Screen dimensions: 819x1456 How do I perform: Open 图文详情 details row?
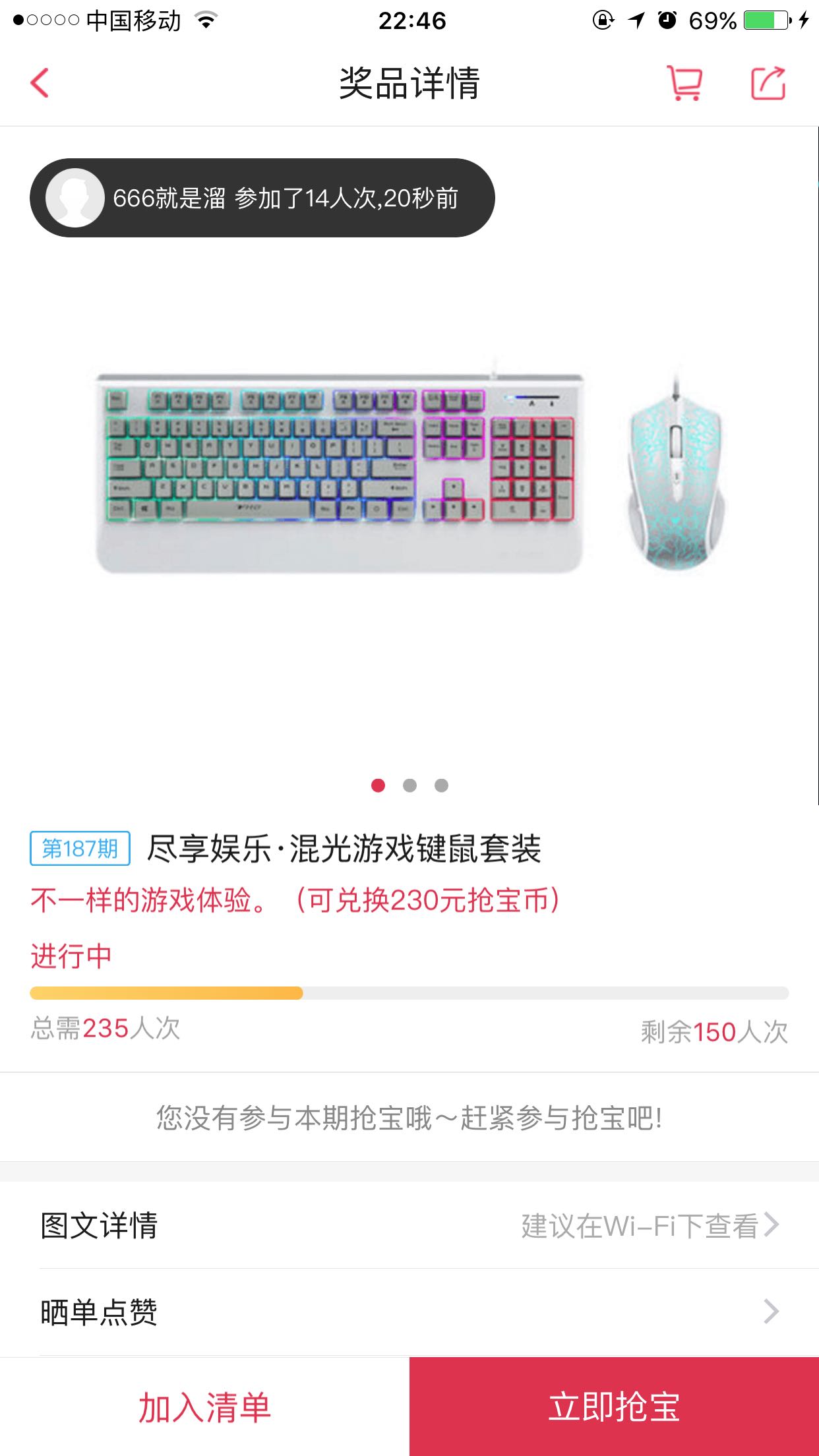(x=409, y=1226)
